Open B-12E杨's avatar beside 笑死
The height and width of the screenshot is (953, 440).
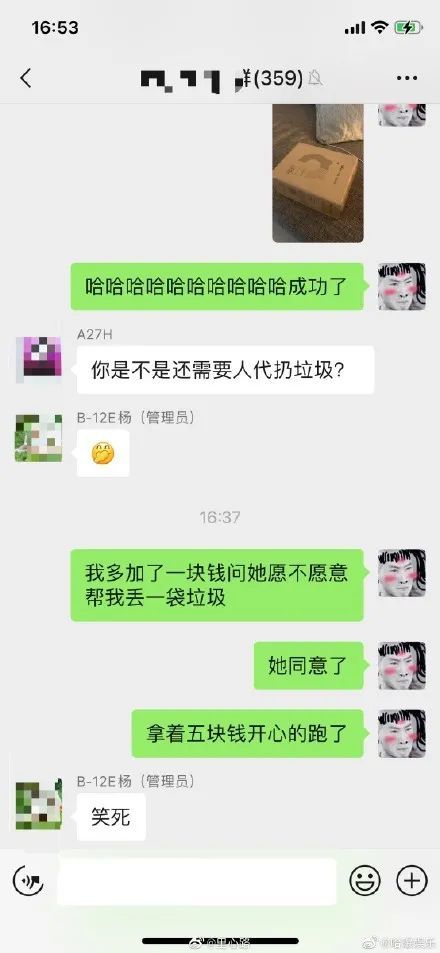tap(38, 803)
